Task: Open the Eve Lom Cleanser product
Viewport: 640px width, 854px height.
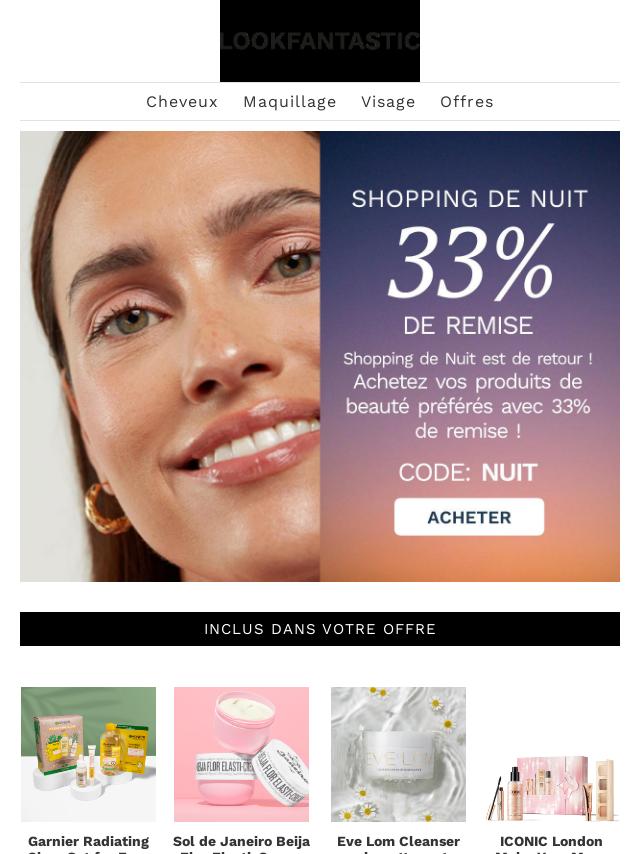Action: click(398, 755)
